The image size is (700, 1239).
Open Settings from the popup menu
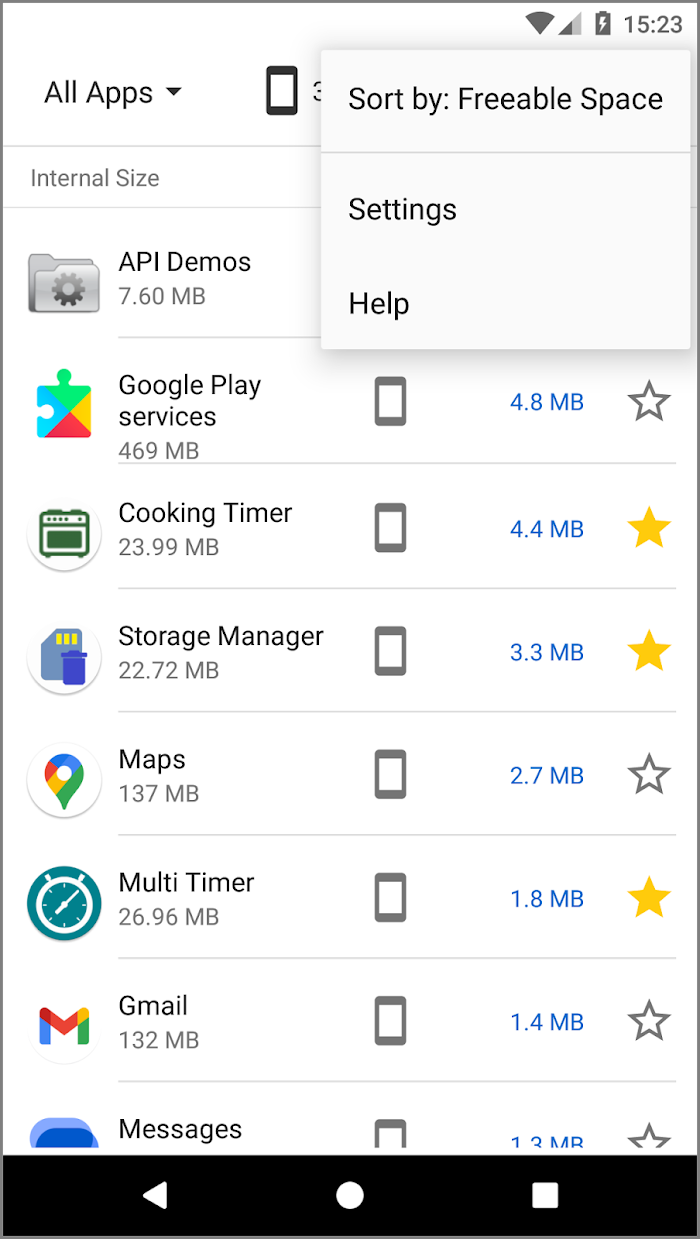tap(505, 209)
